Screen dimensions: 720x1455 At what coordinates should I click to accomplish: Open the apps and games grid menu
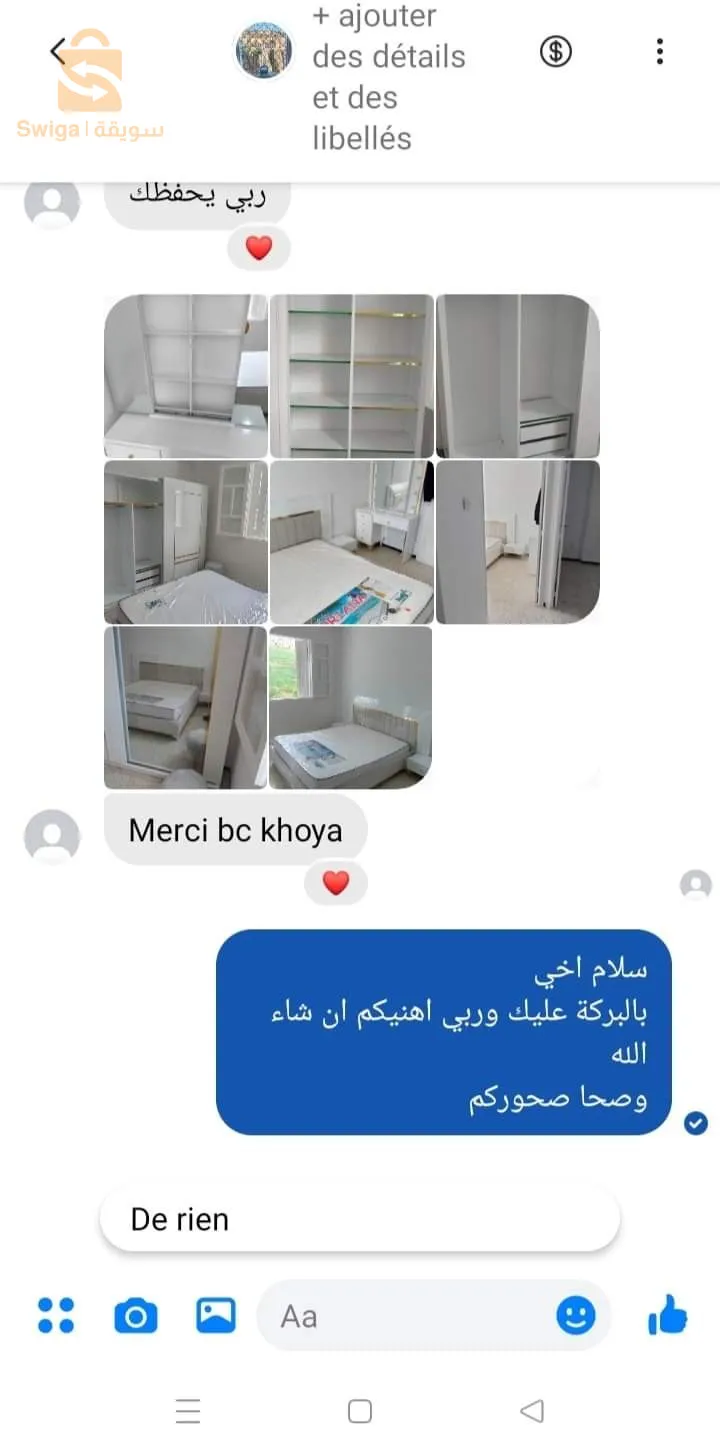point(55,1316)
